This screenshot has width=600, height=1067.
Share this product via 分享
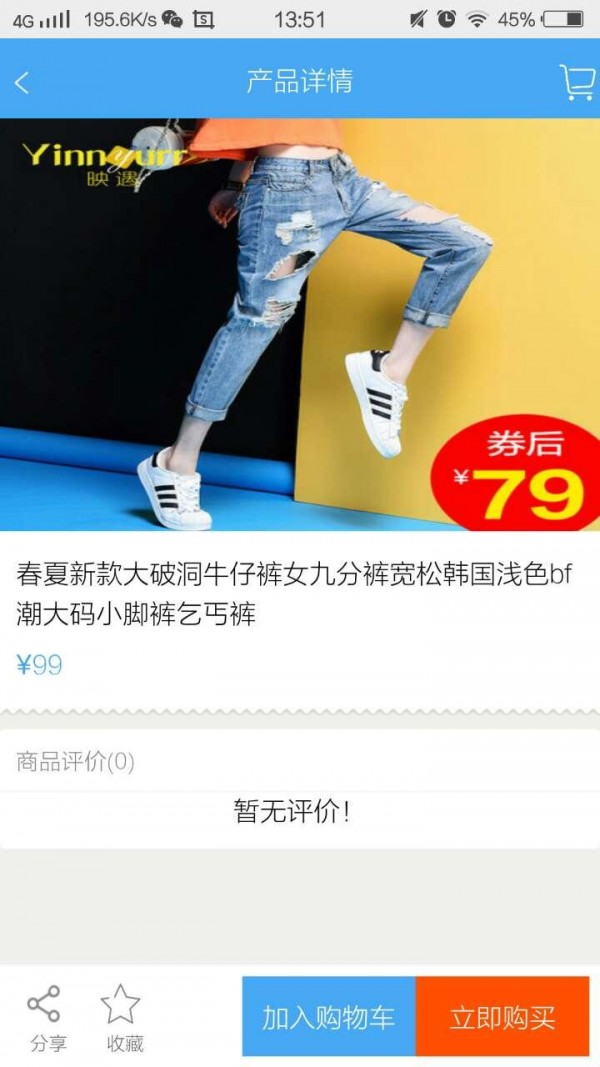(x=46, y=1017)
